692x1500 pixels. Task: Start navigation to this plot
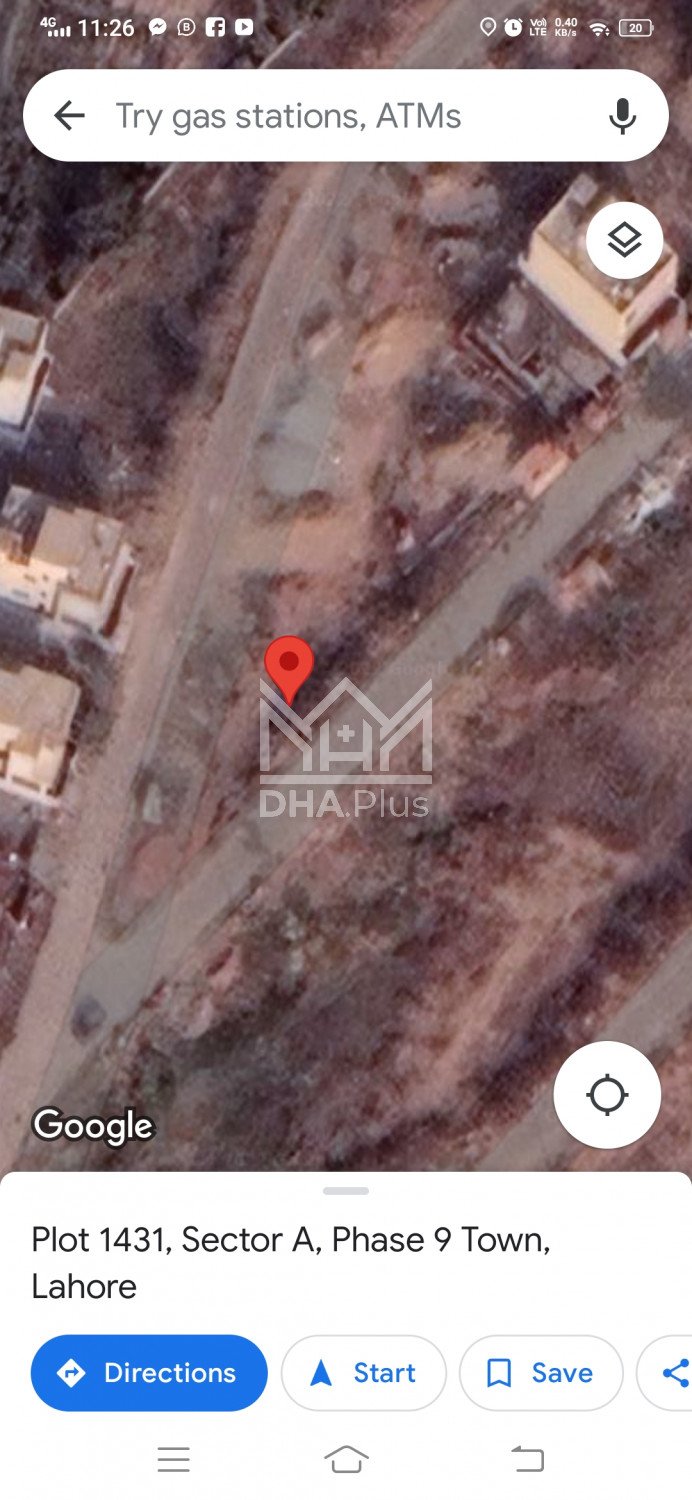coord(363,1372)
